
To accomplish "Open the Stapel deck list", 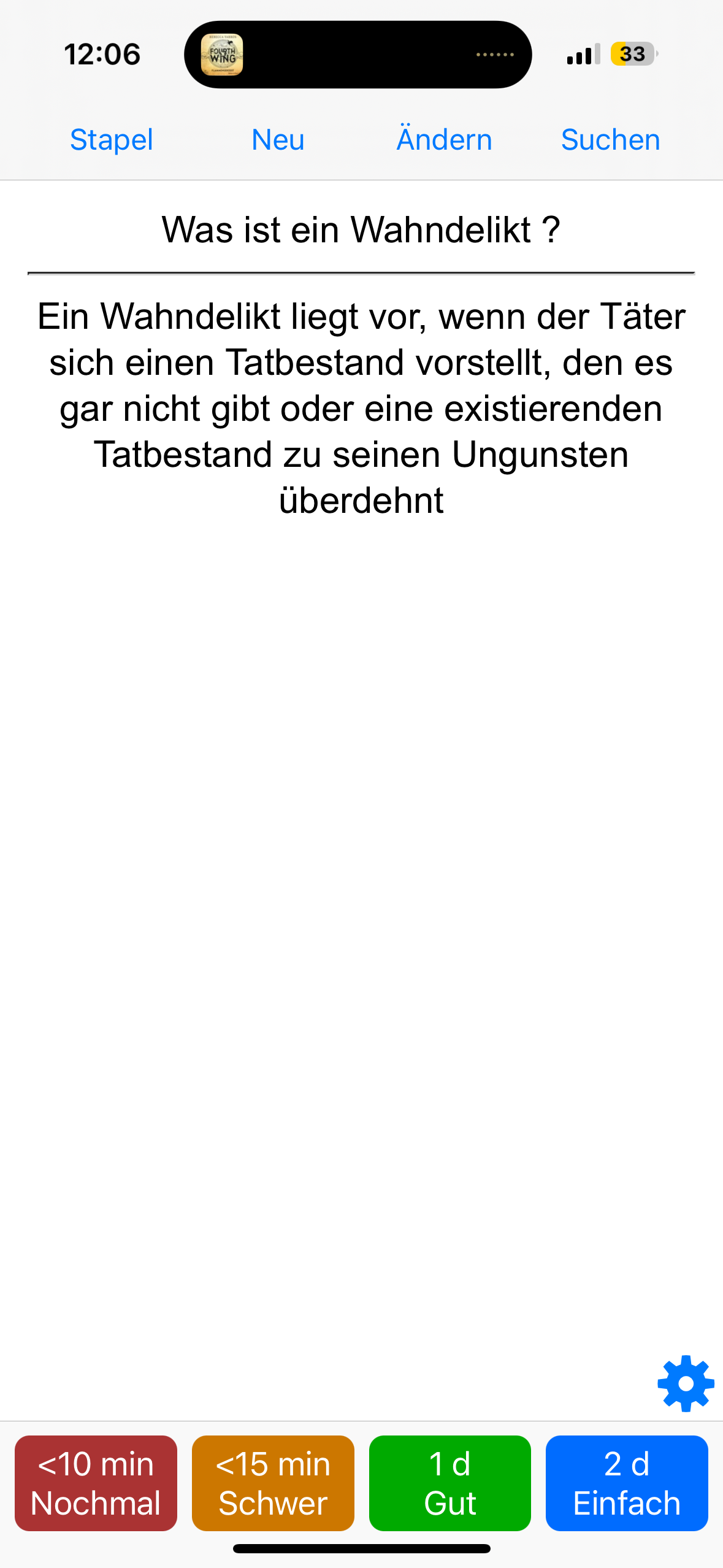I will tap(111, 140).
